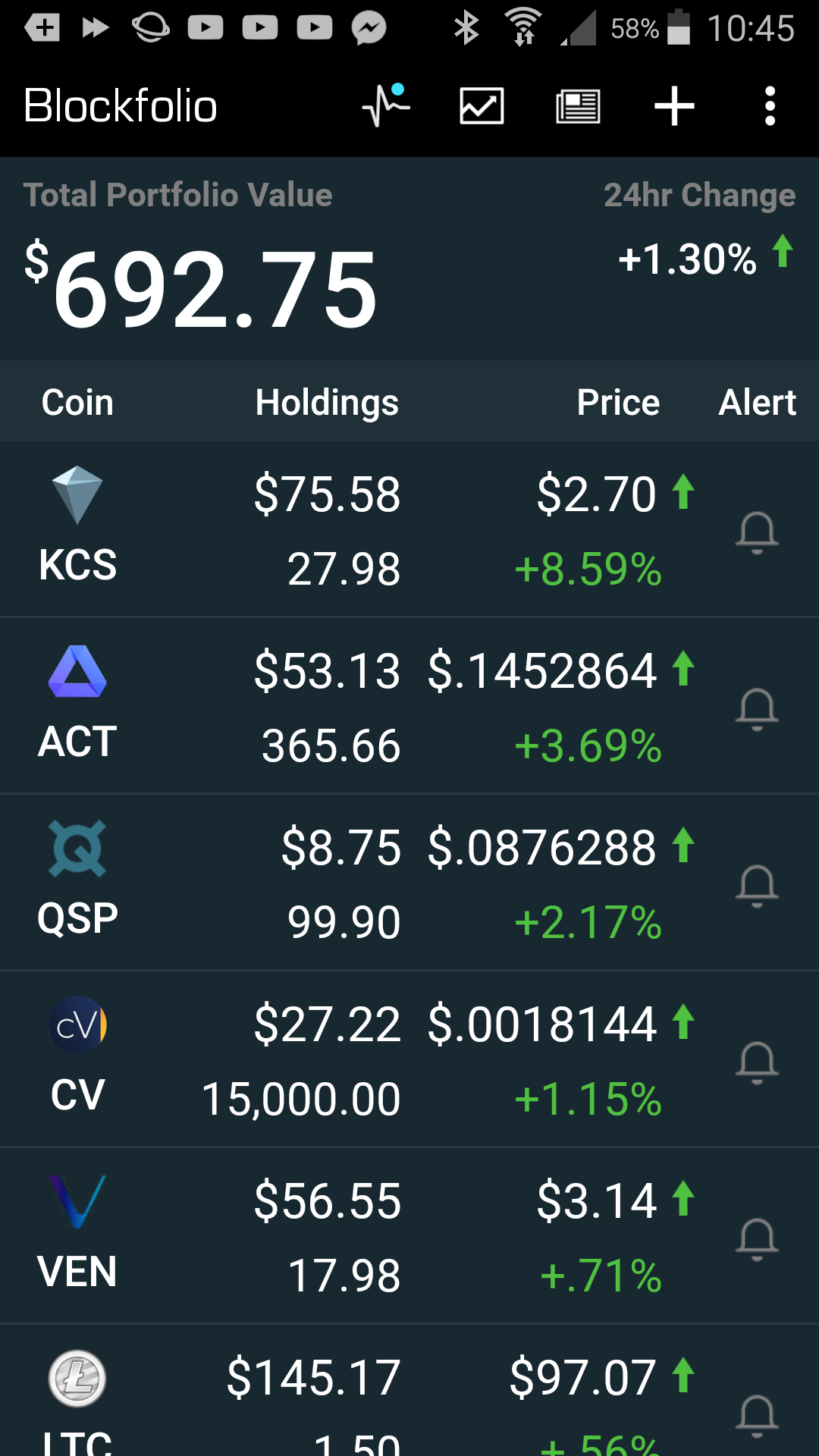
Task: Open the portfolio chart view
Action: pos(482,105)
